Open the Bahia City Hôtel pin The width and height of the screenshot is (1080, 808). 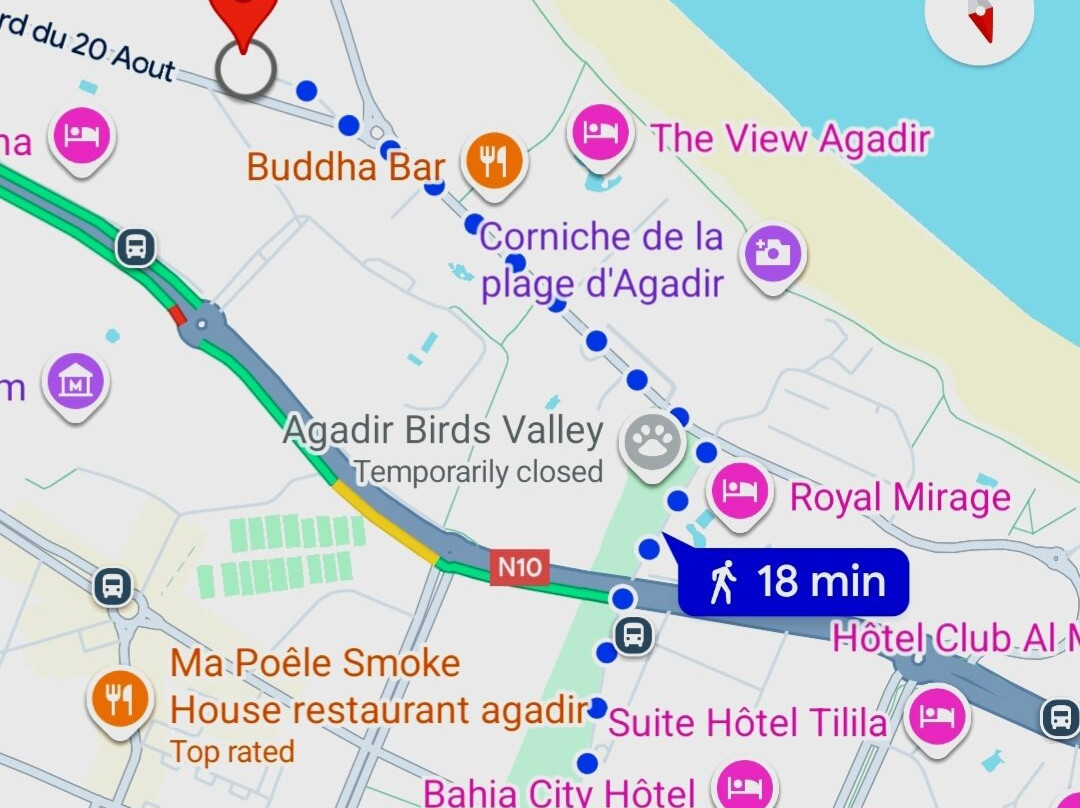747,784
